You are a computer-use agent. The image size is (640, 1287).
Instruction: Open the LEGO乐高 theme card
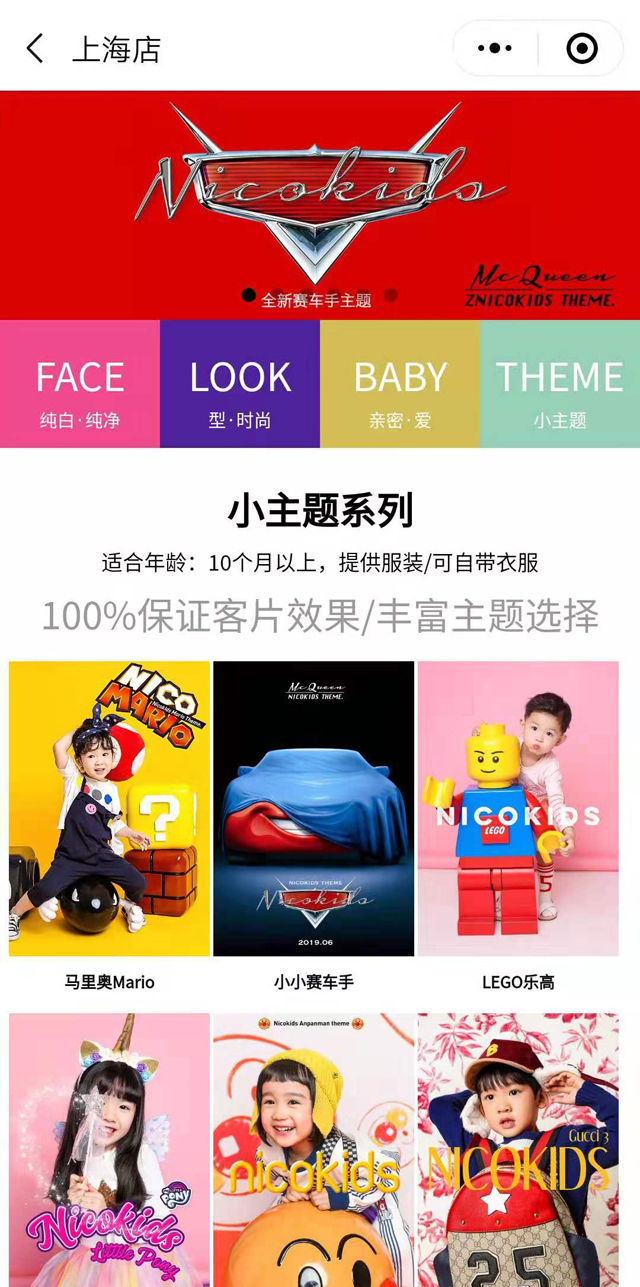pyautogui.click(x=518, y=810)
